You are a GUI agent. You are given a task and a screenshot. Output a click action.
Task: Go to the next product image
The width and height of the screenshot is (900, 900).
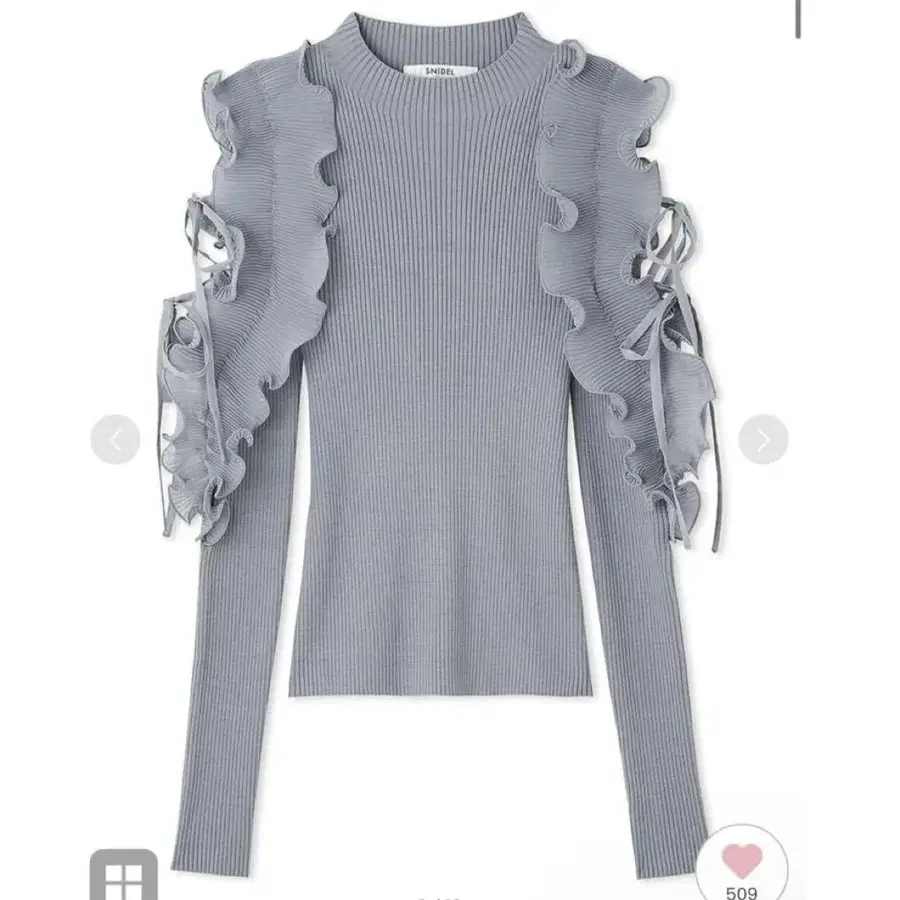coord(763,440)
